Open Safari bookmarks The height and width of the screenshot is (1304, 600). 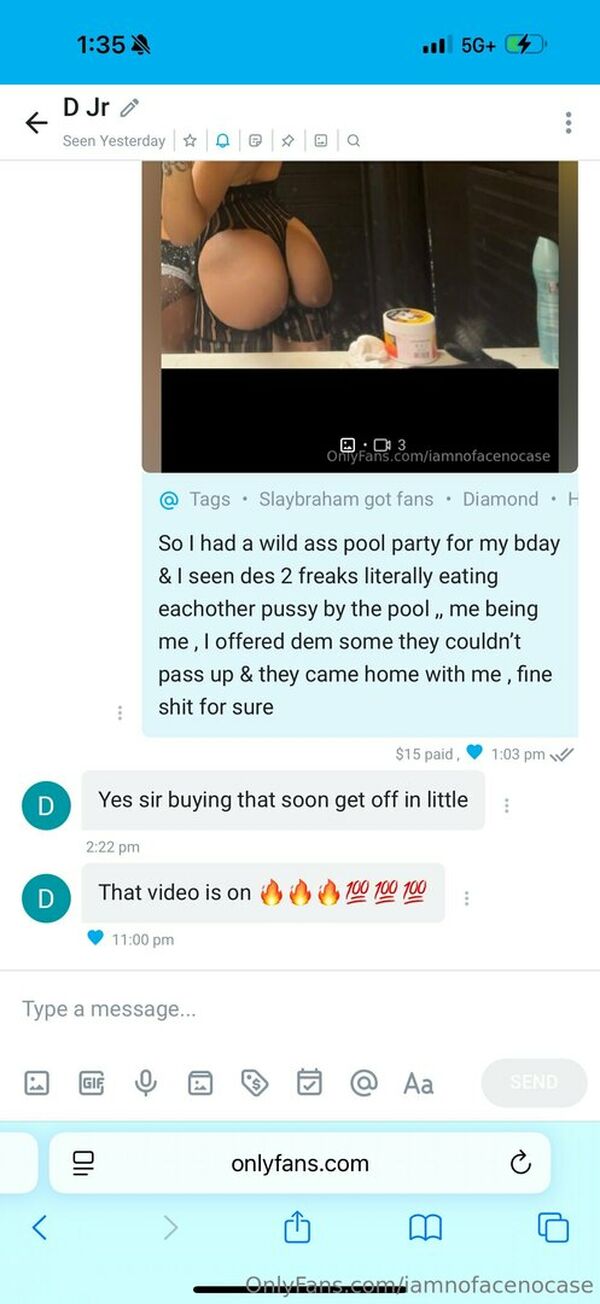pyautogui.click(x=426, y=1228)
